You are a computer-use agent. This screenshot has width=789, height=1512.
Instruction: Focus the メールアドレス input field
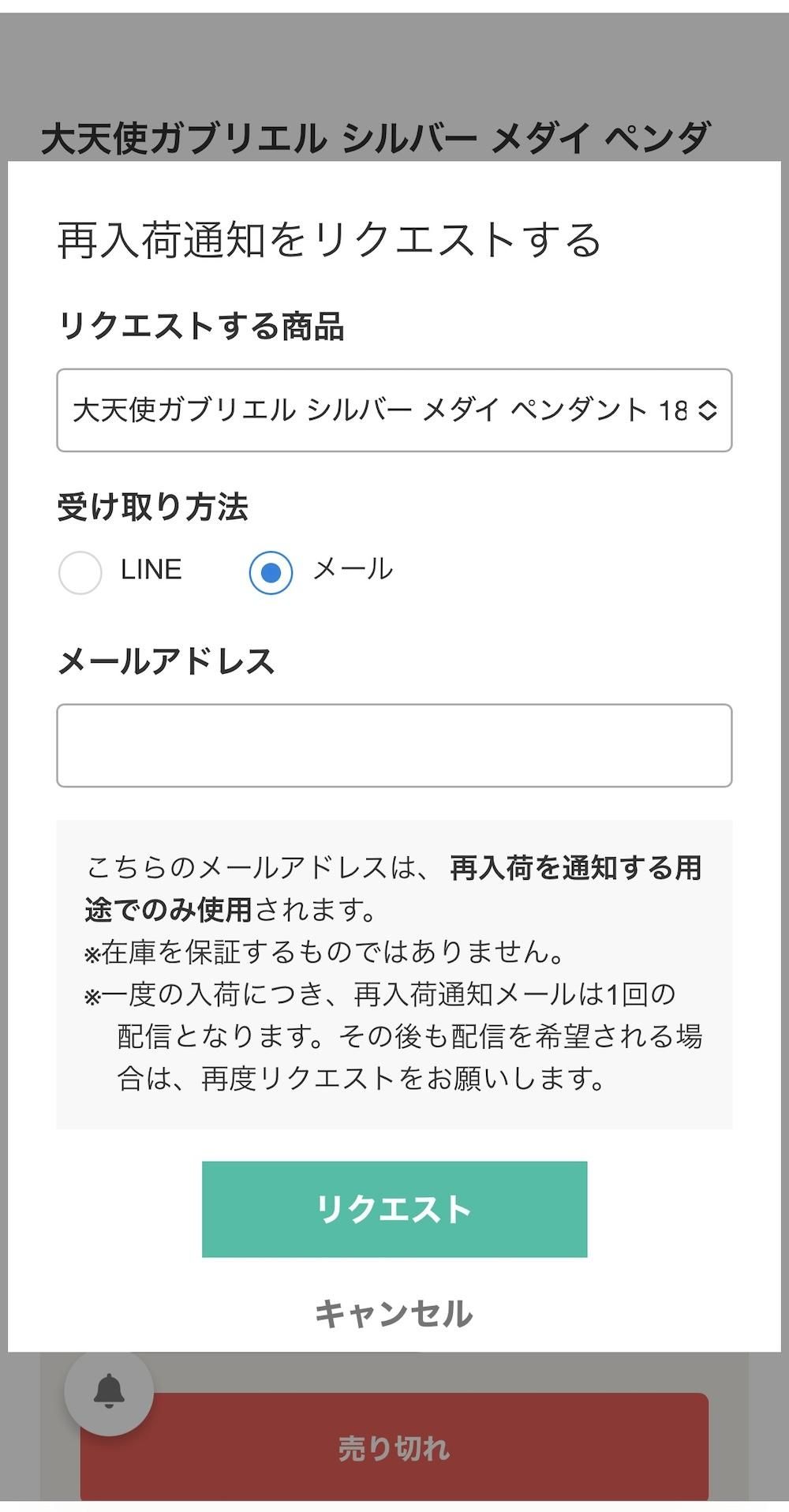pos(394,745)
